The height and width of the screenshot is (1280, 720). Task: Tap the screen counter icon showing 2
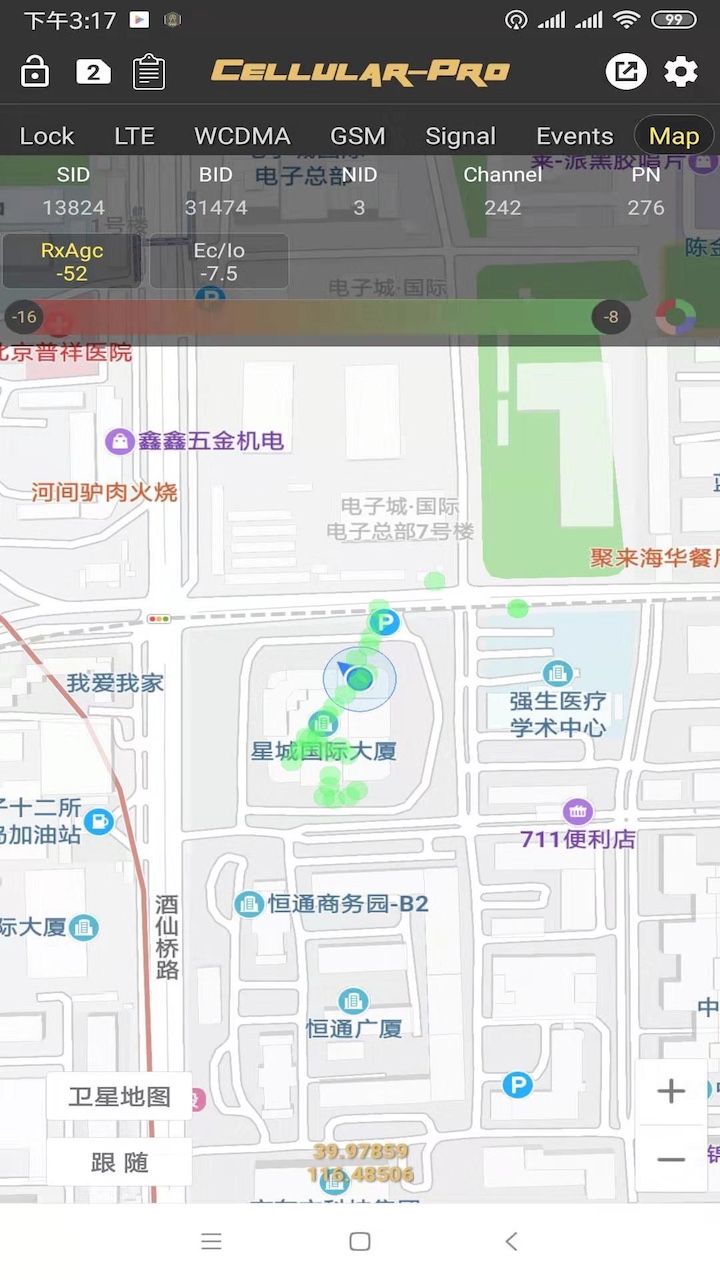[92, 71]
